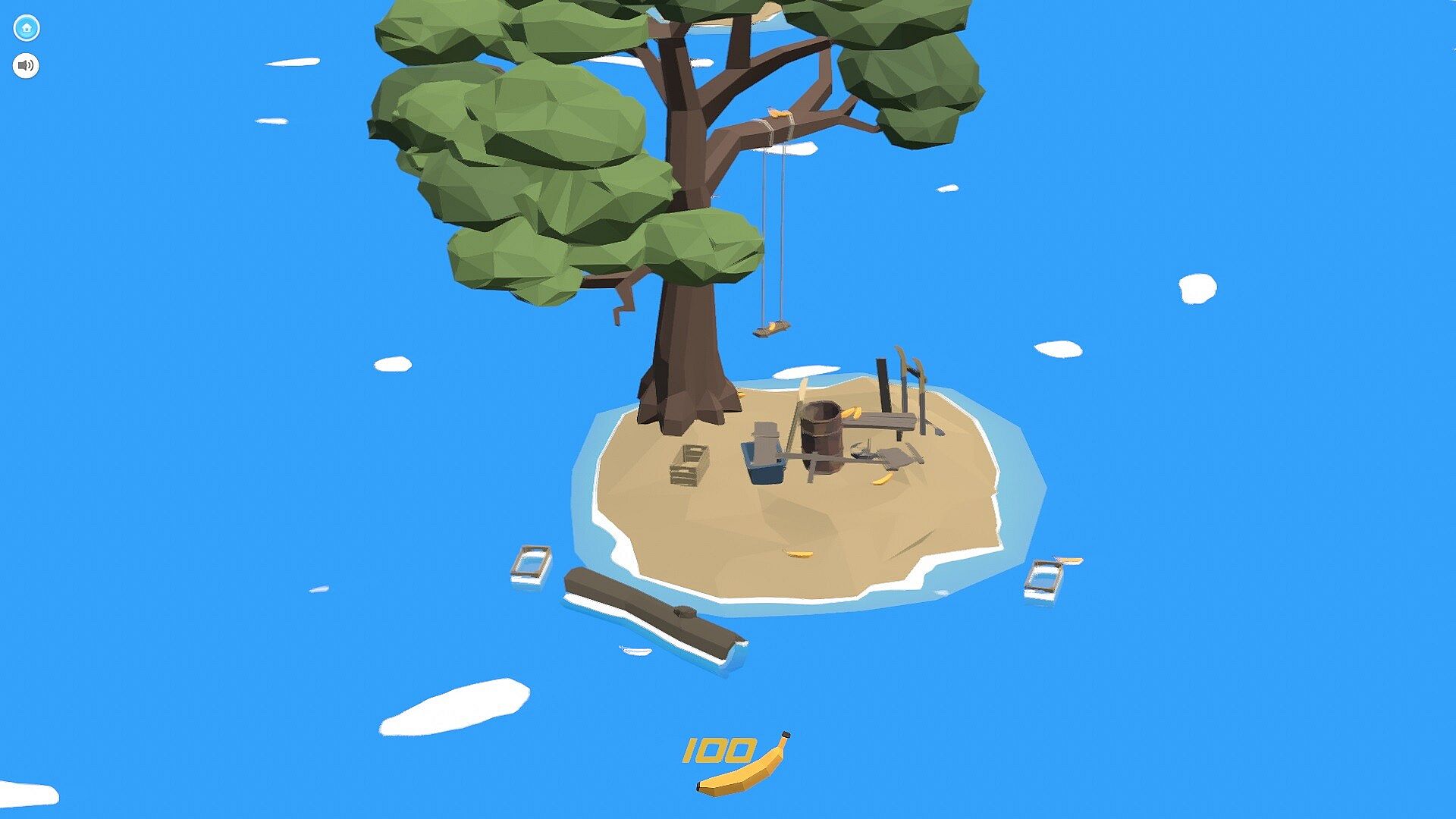The height and width of the screenshot is (819, 1456).
Task: Mute the game sound
Action: pyautogui.click(x=26, y=65)
